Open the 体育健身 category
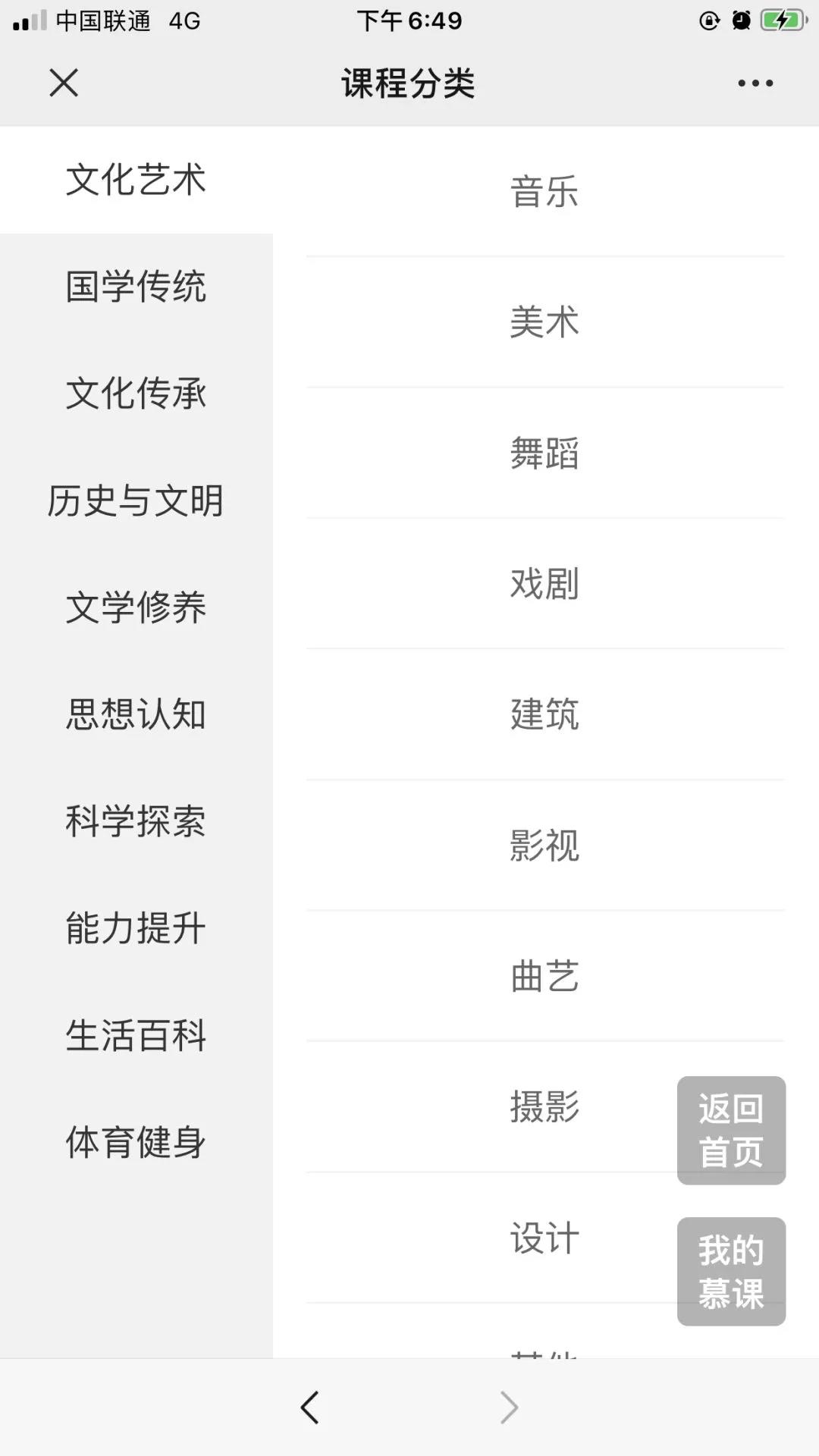The height and width of the screenshot is (1456, 819). tap(136, 1142)
